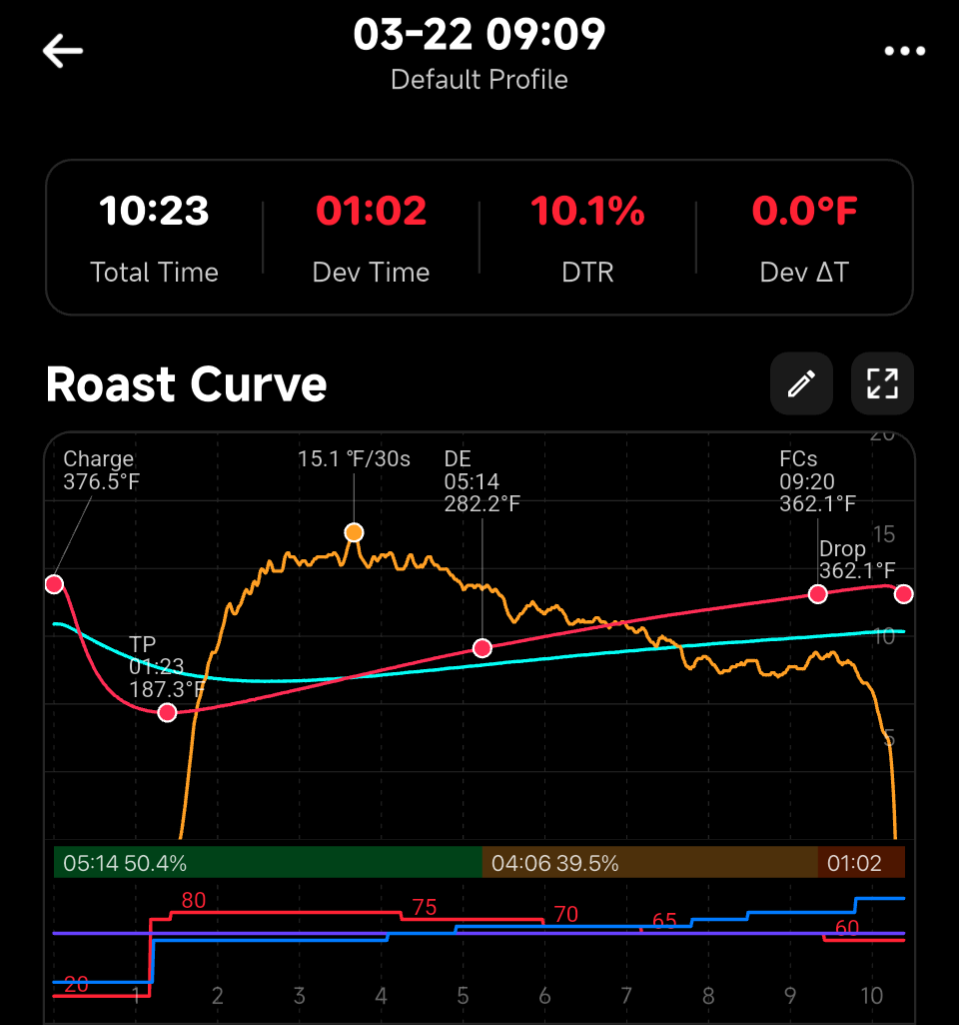Viewport: 959px width, 1025px height.
Task: Tap the 15.1 °F/30s peak marker
Action: coord(354,532)
